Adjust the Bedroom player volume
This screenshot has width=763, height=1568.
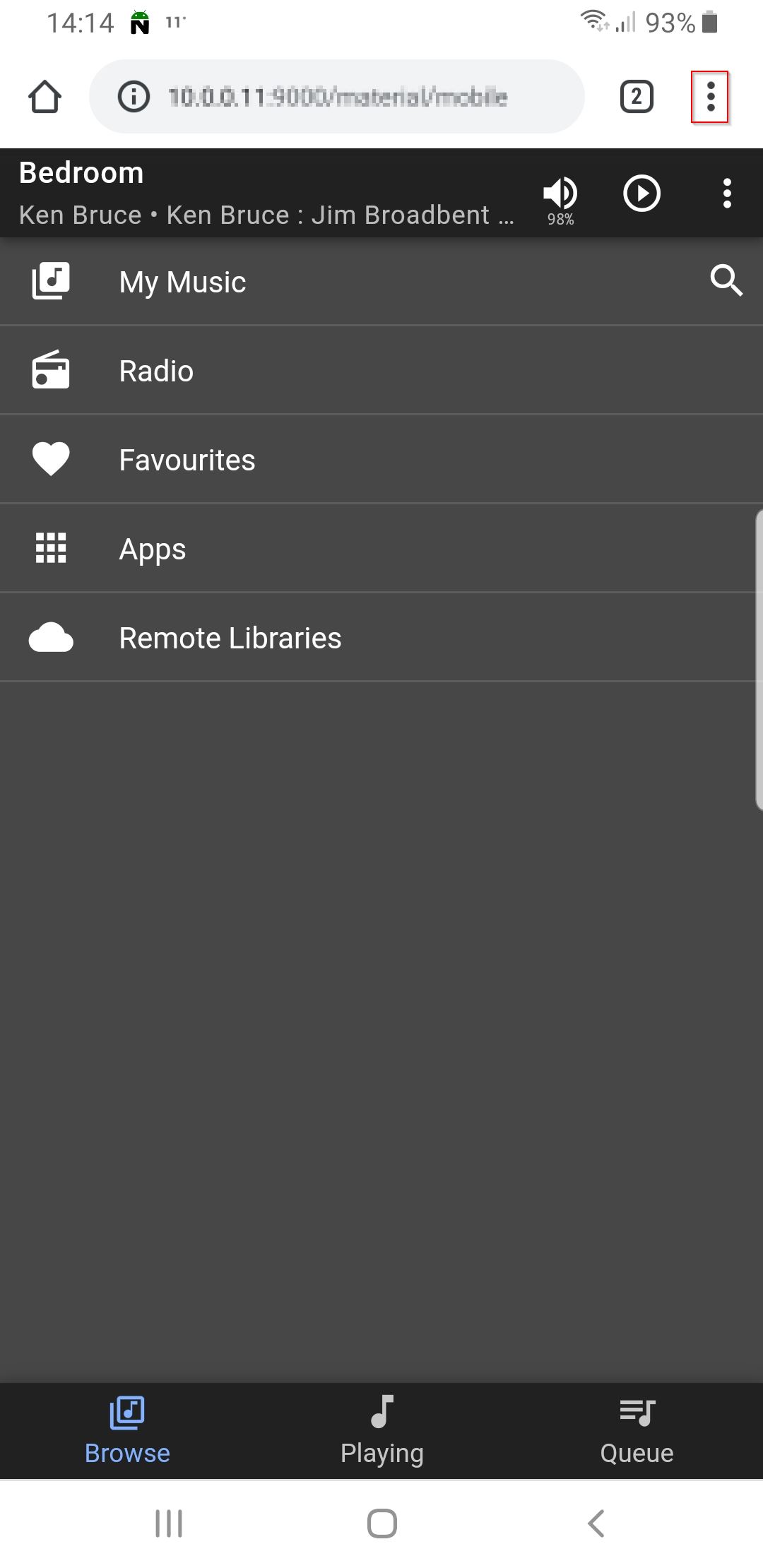(x=560, y=194)
